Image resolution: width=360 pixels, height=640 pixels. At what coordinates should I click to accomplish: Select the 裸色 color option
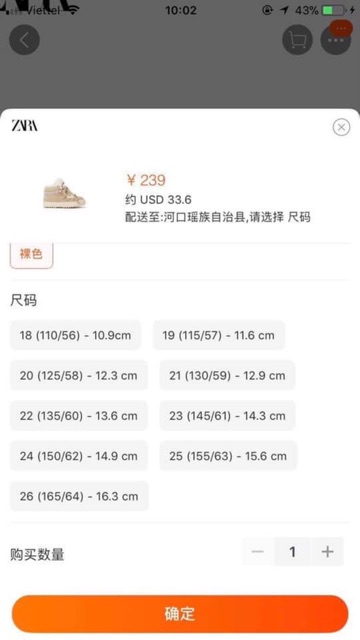(31, 255)
